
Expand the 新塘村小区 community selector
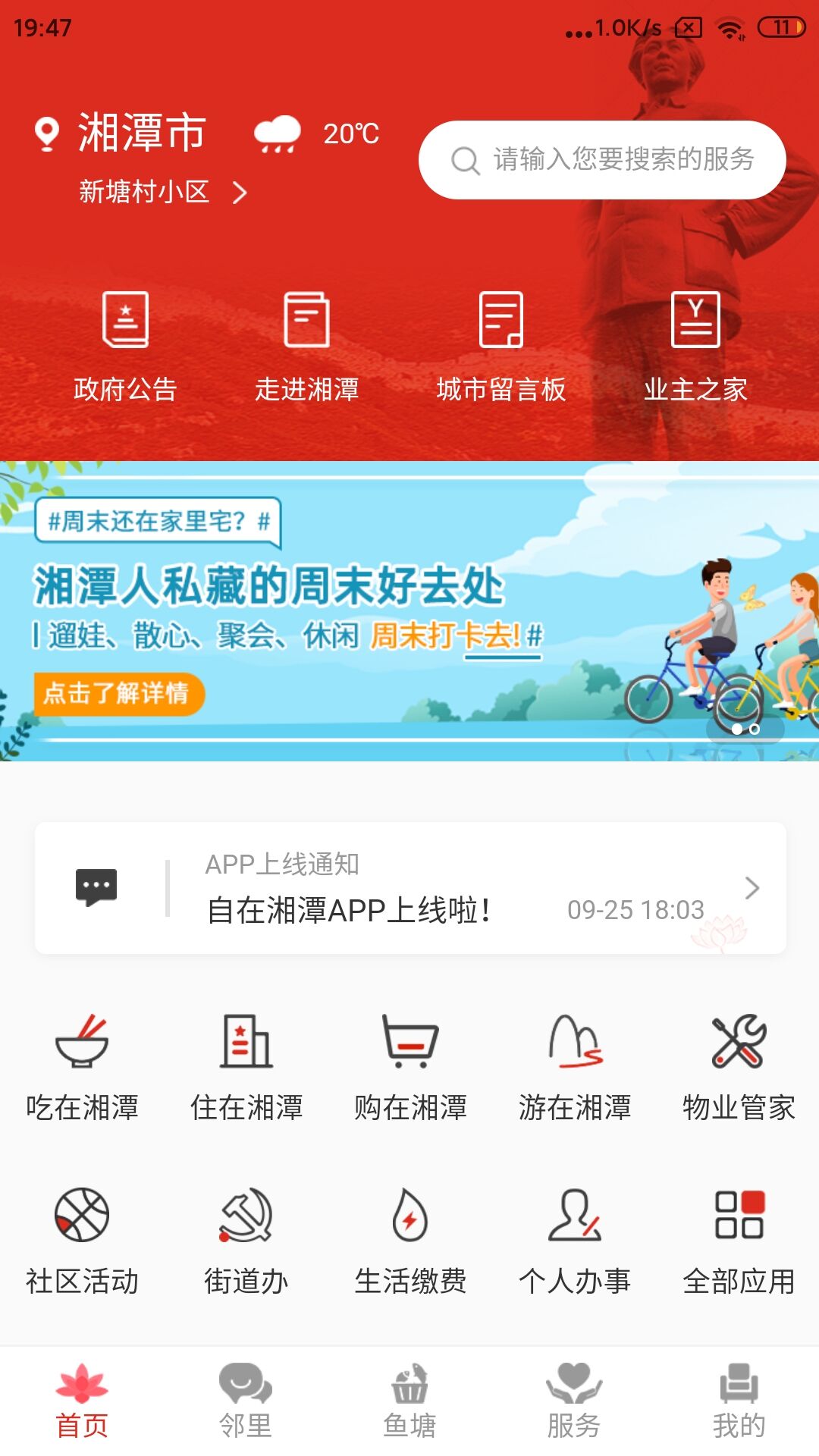(162, 192)
